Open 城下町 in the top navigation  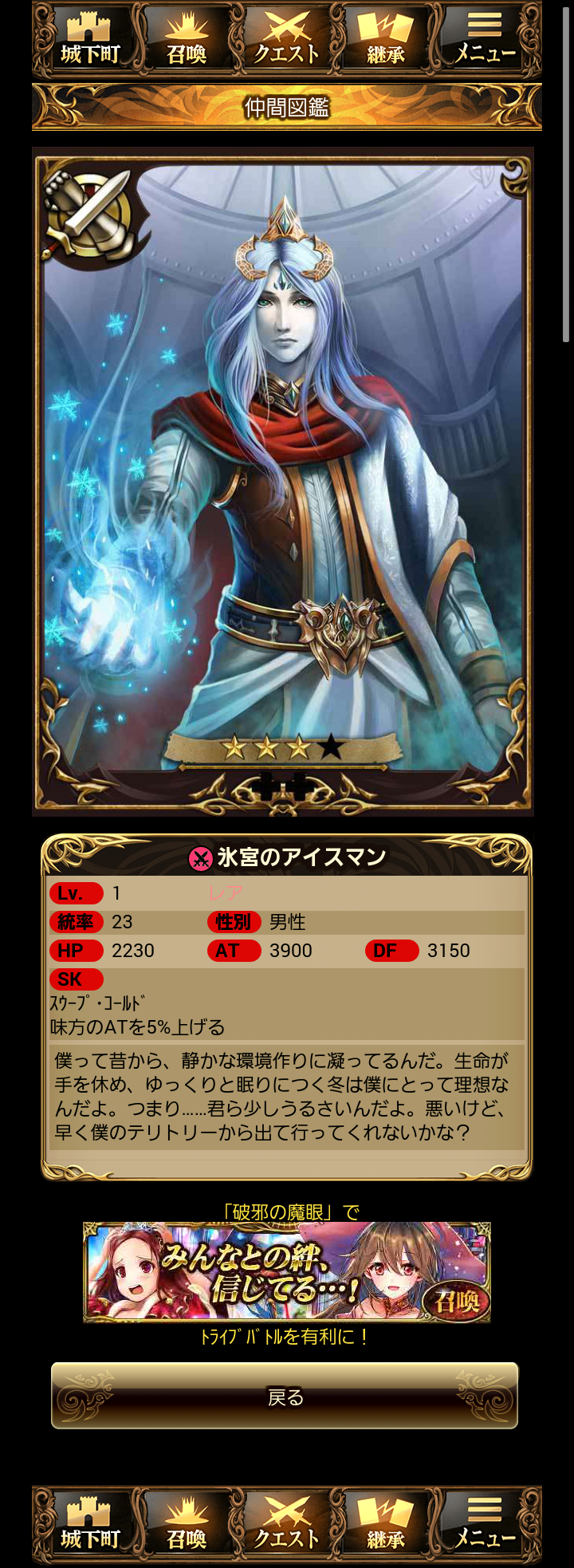[89, 40]
